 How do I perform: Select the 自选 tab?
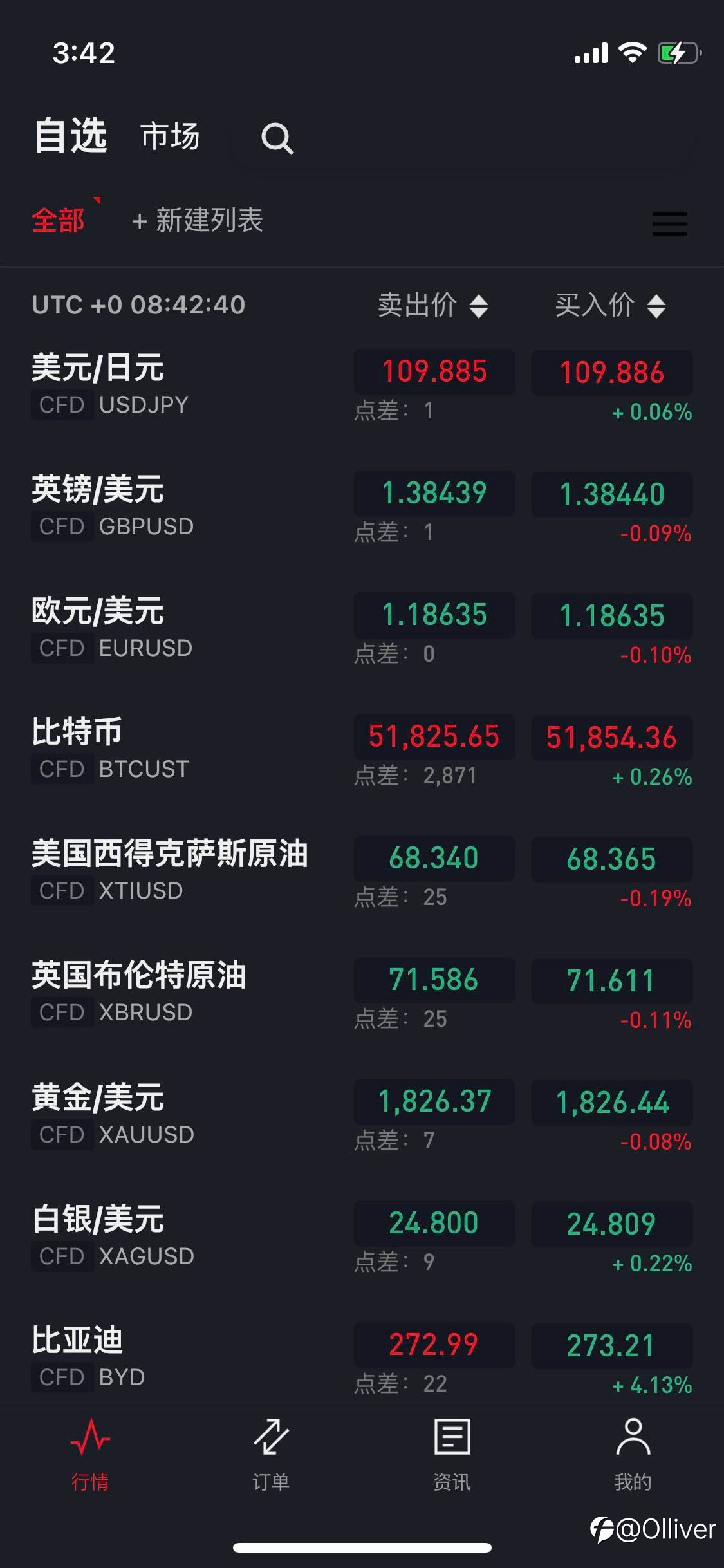pyautogui.click(x=71, y=136)
